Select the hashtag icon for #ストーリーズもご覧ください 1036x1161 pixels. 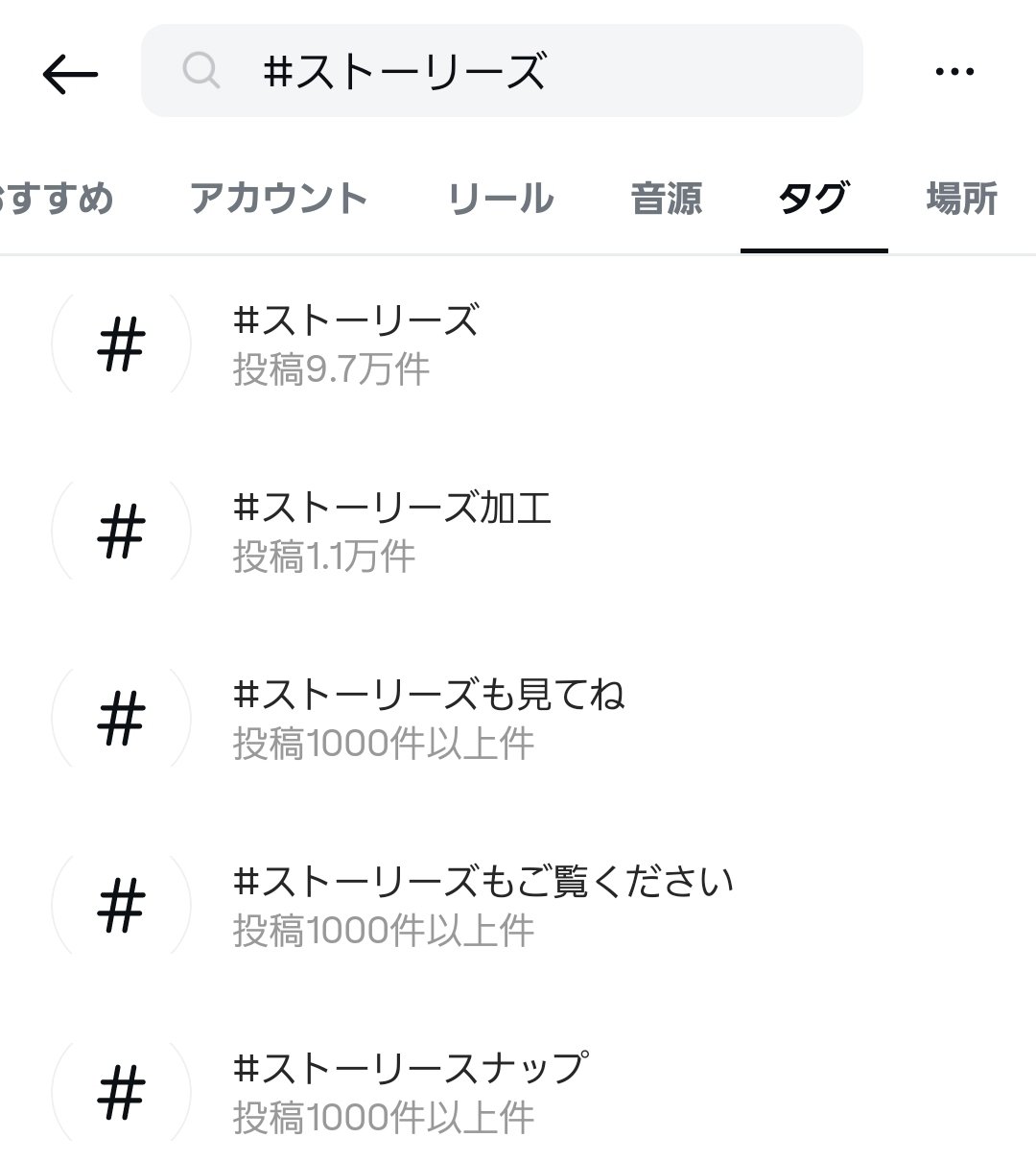(122, 903)
